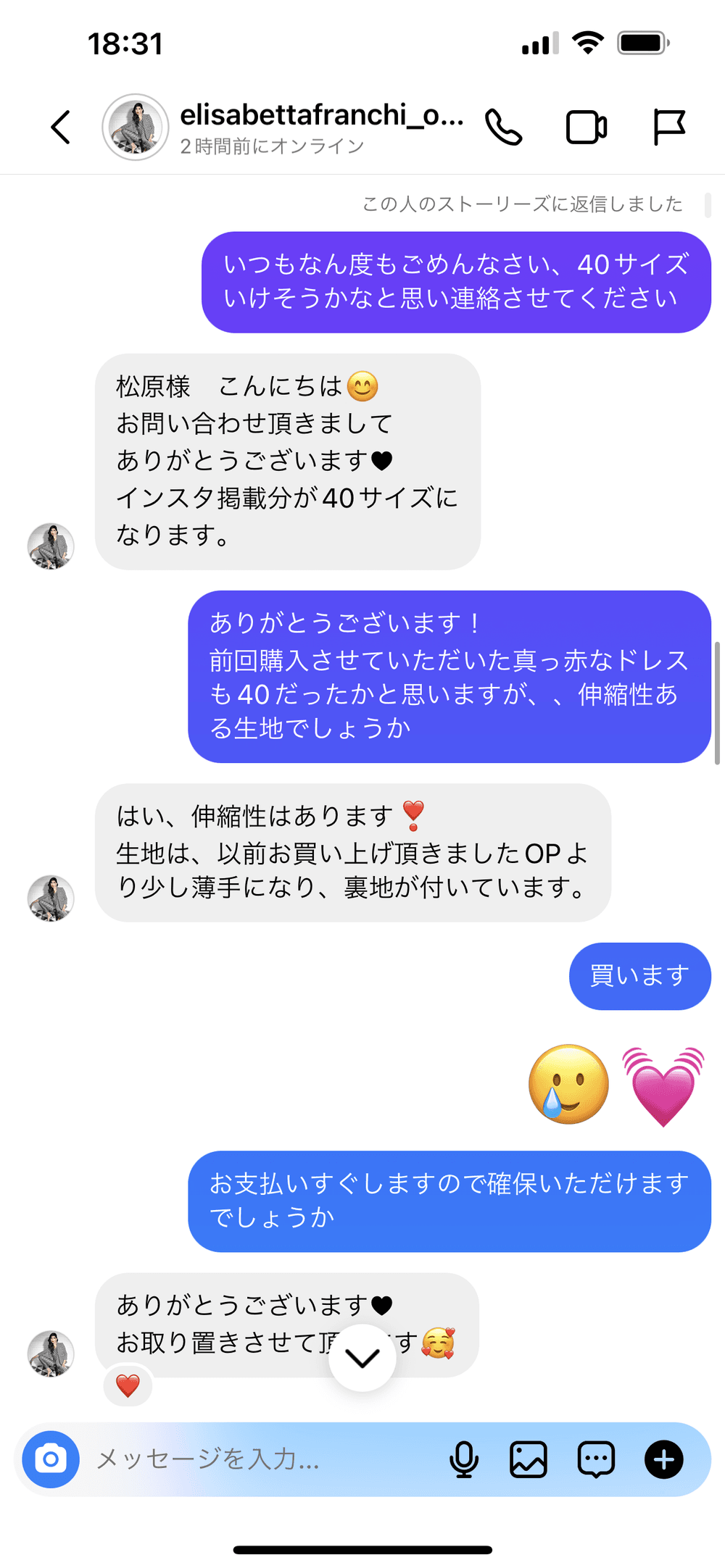Viewport: 725px width, 1568px height.
Task: Go back to the message list
Action: click(62, 128)
